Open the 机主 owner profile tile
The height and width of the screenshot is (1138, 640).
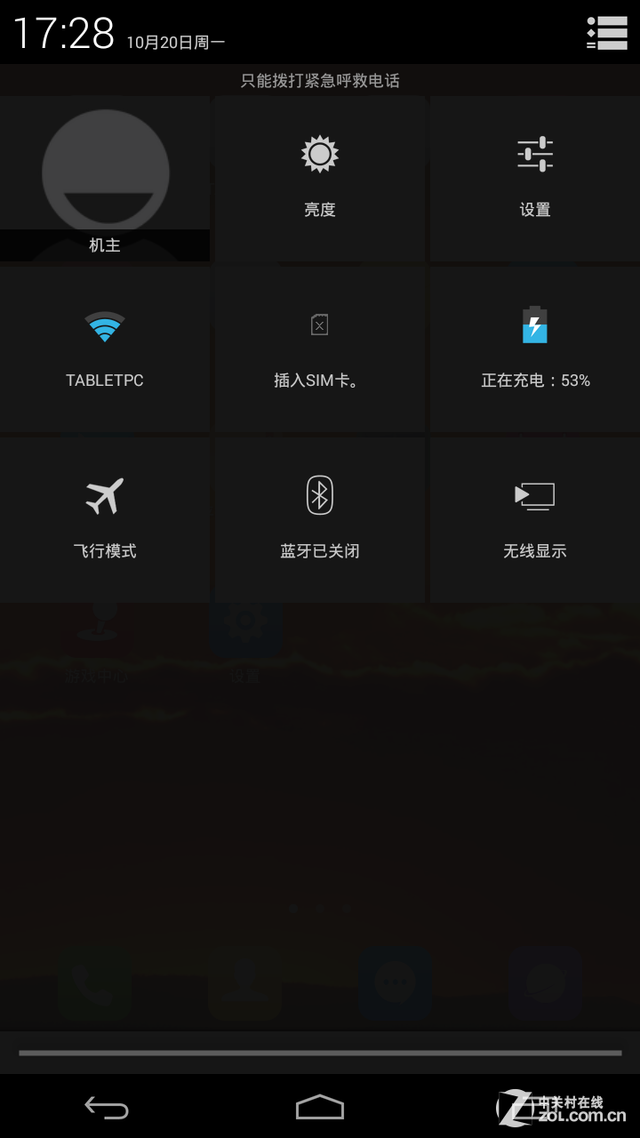(105, 180)
